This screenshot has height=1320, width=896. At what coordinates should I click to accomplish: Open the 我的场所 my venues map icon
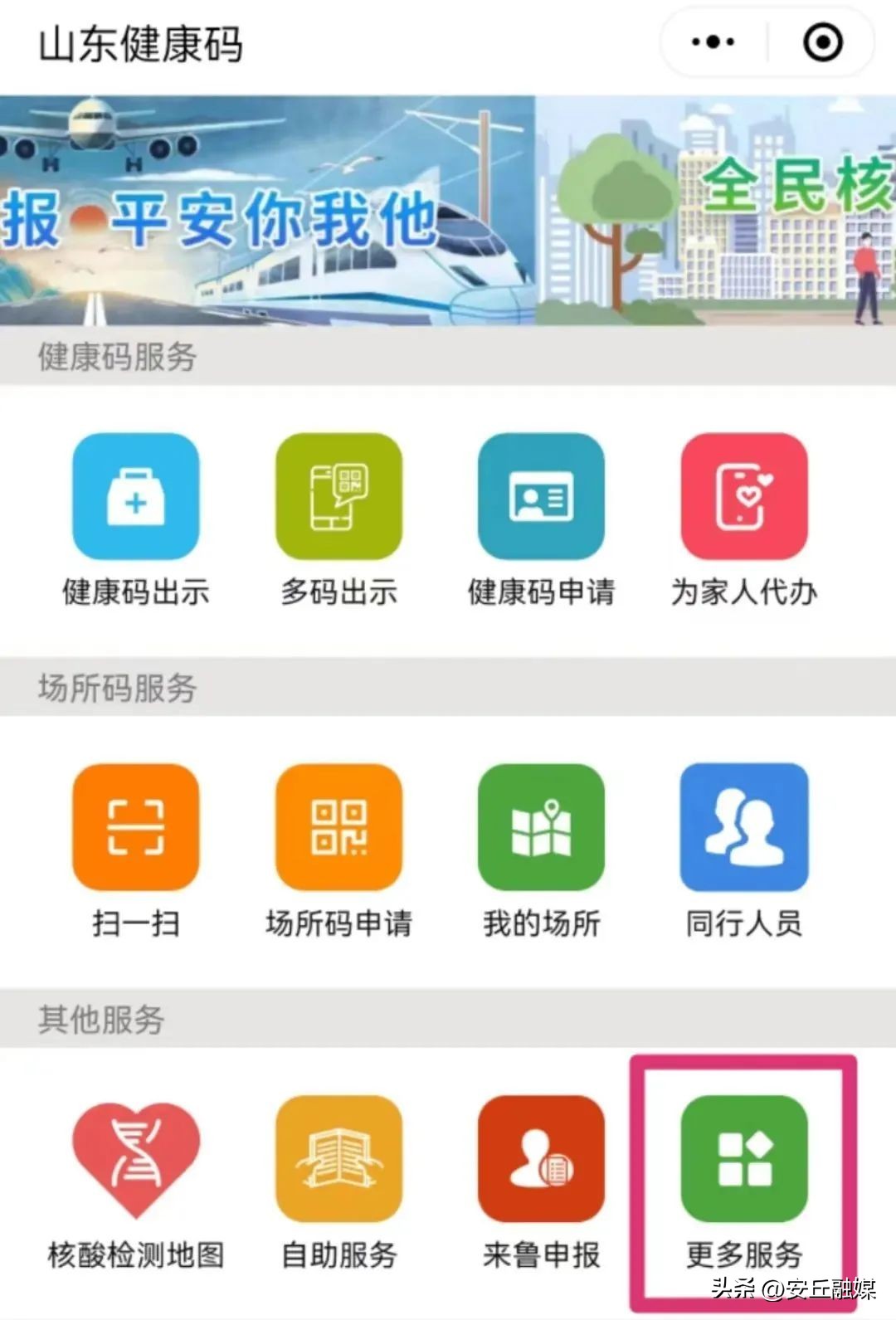click(x=539, y=827)
